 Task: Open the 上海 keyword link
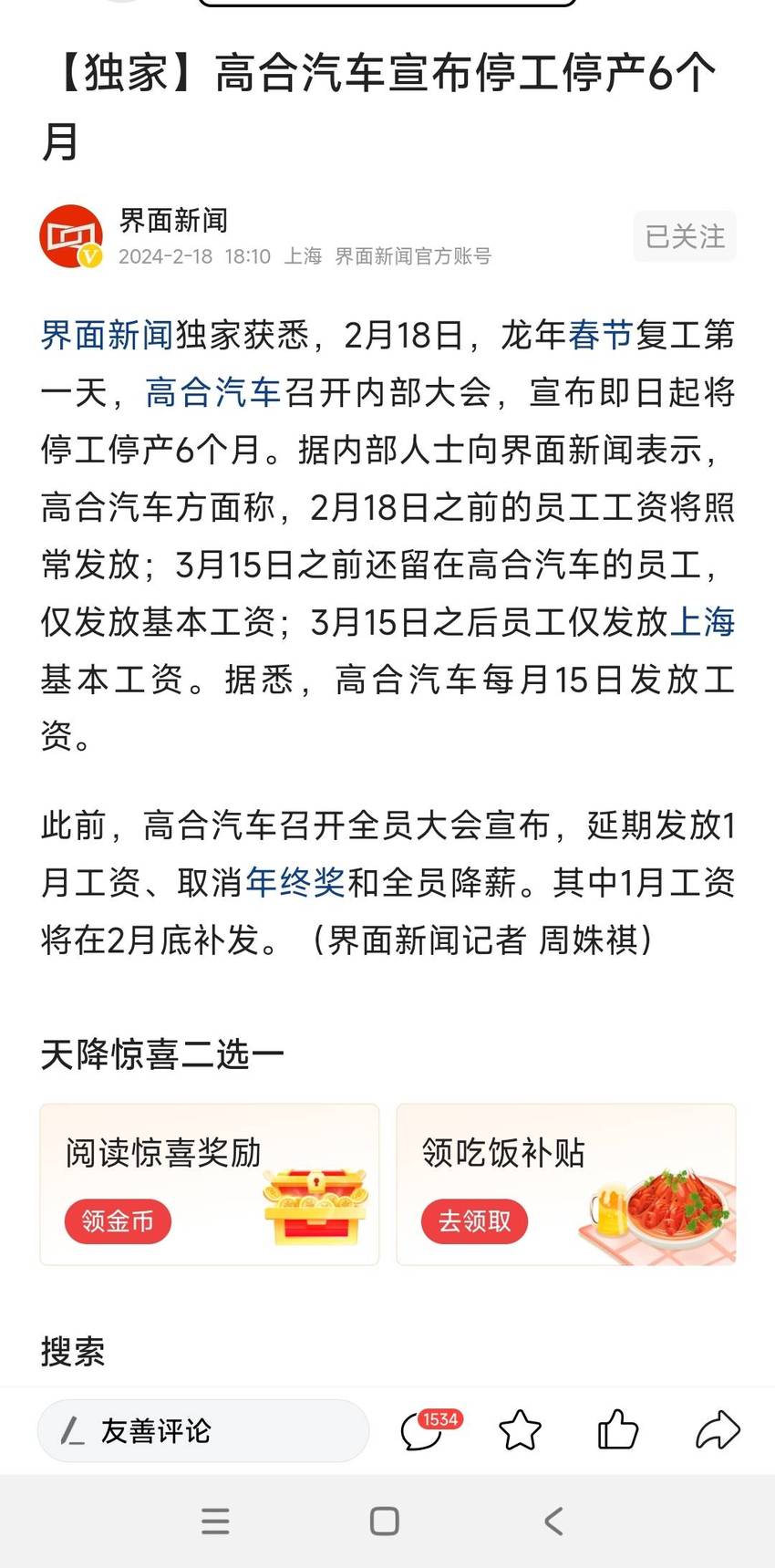click(703, 622)
